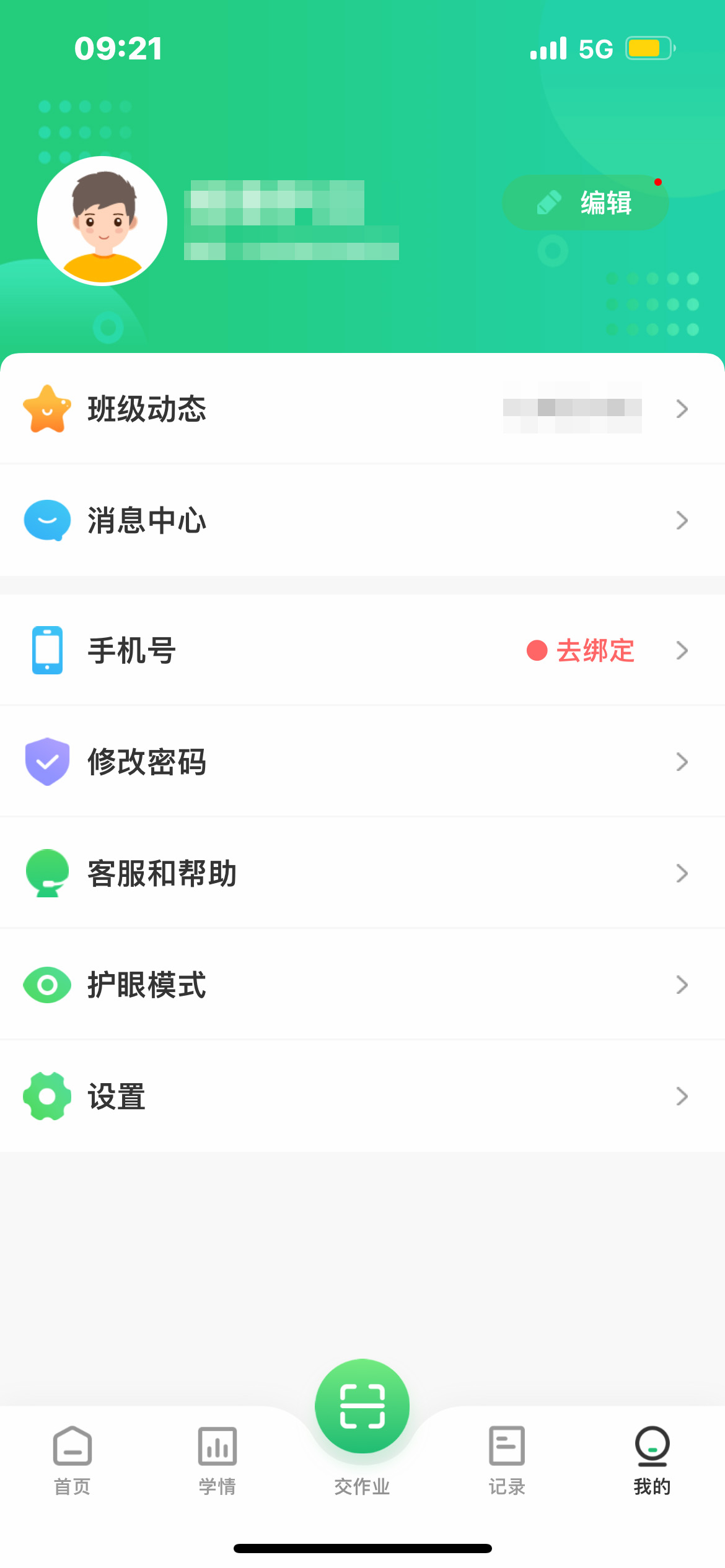Bind a phone number via 手机号
Screen dimensions: 725x1568
[362, 650]
